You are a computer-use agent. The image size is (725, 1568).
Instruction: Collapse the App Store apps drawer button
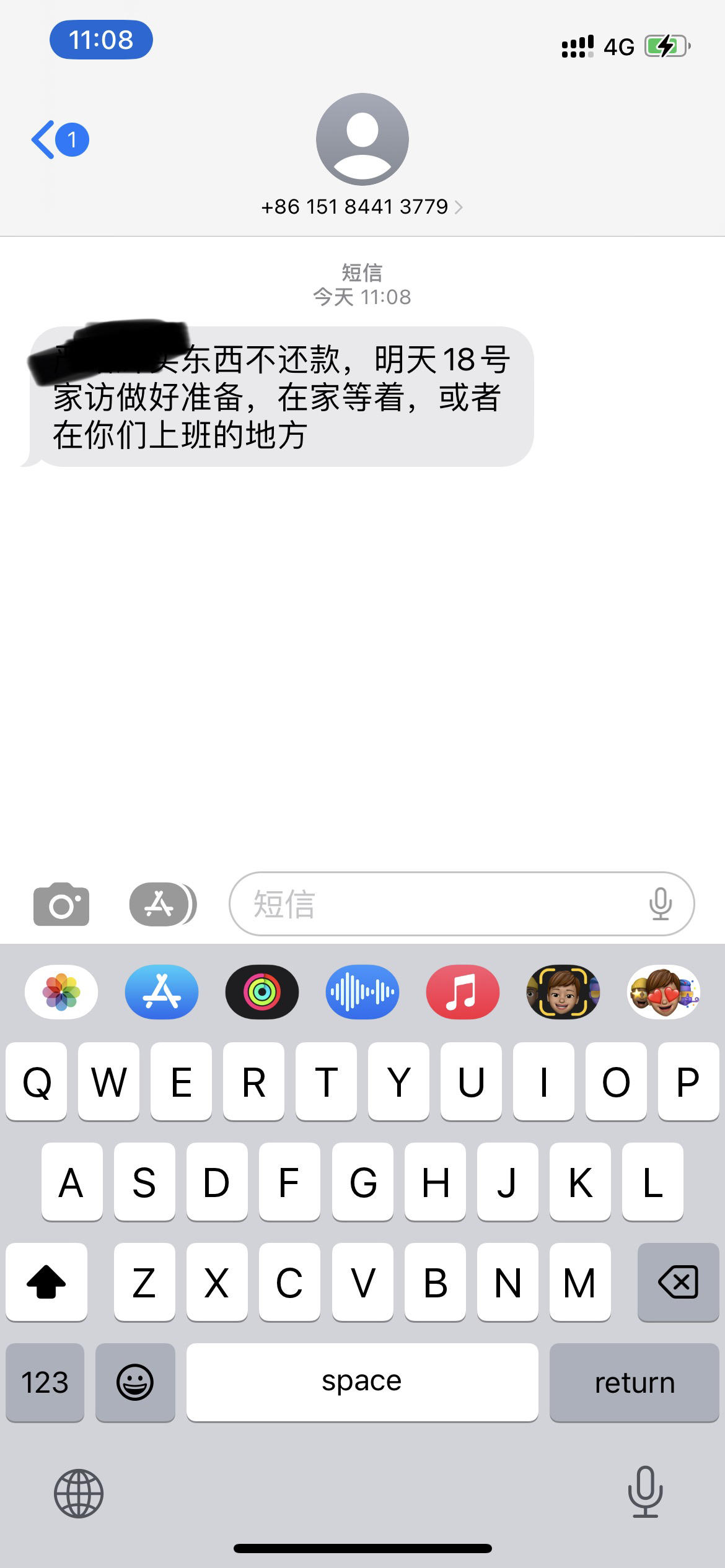pos(163,904)
